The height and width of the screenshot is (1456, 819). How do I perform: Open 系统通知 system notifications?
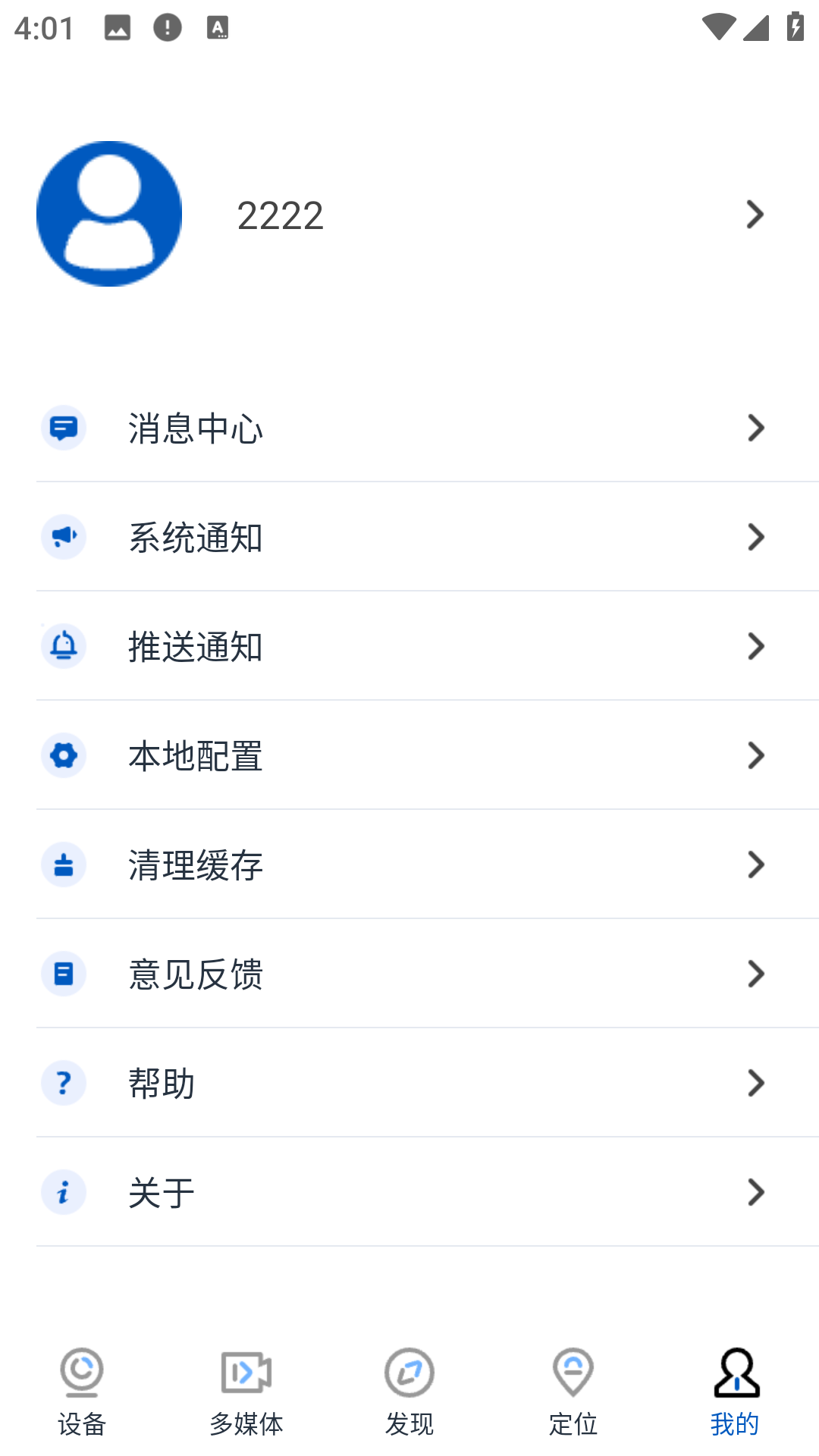tap(409, 538)
